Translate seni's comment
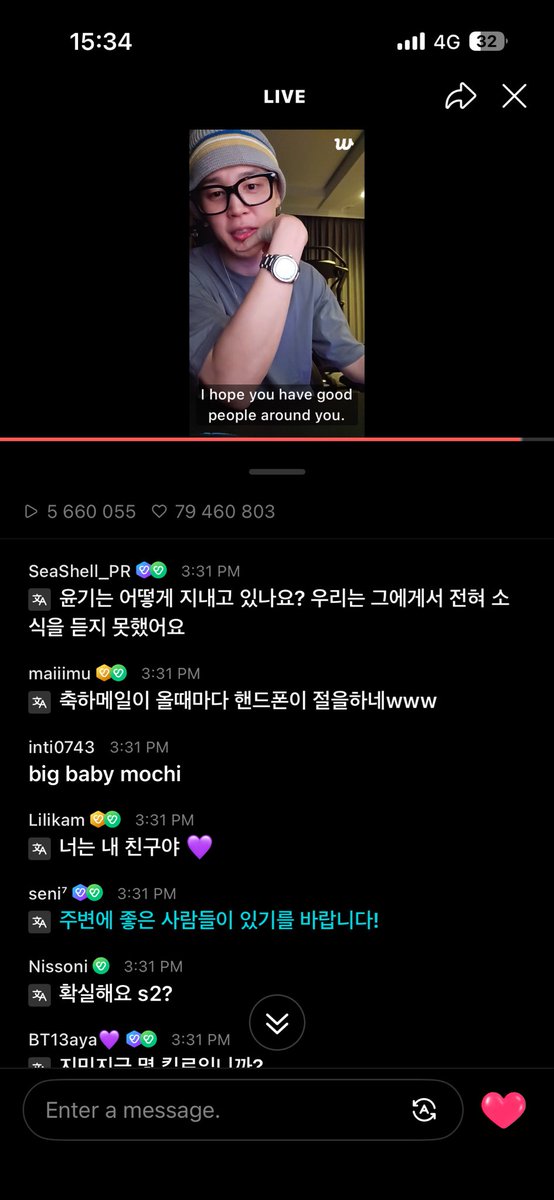The image size is (554, 1200). click(40, 921)
